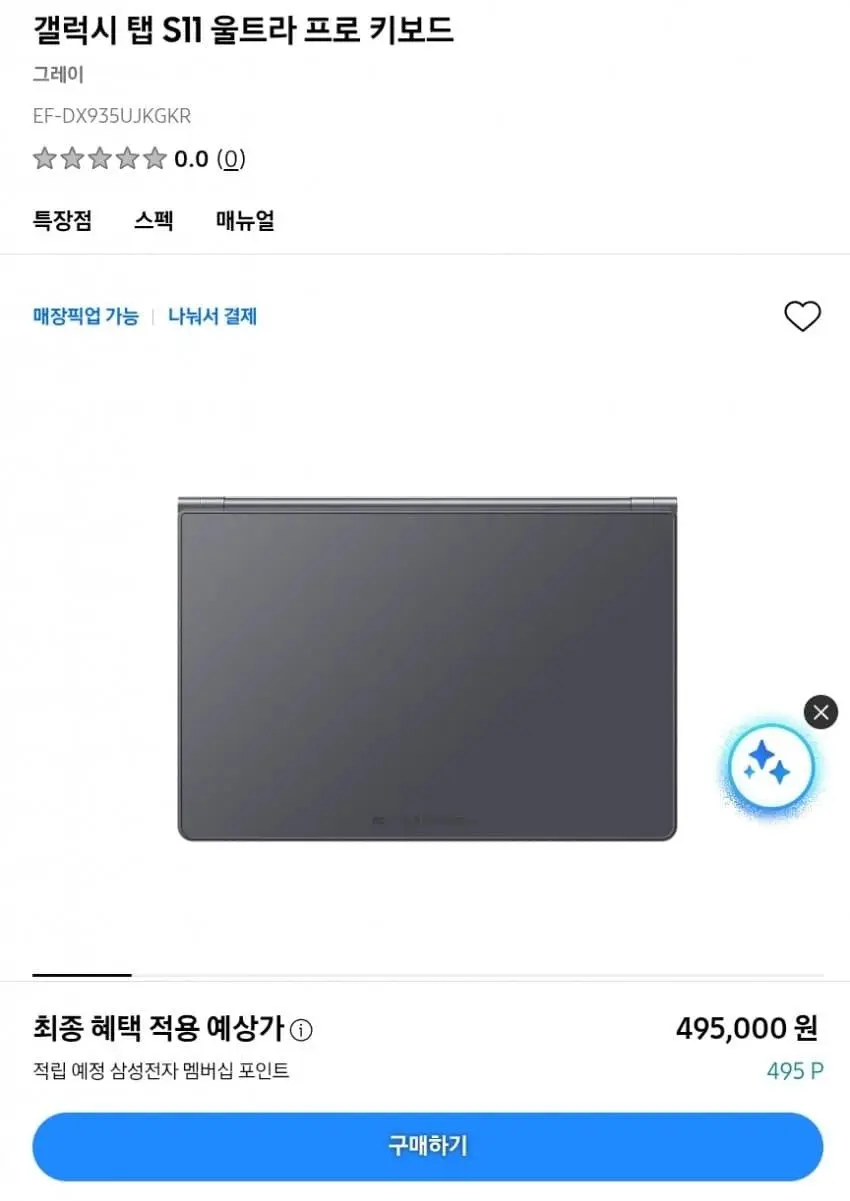Open the AI sparkle feature on the image
The image size is (850, 1201).
tap(770, 765)
